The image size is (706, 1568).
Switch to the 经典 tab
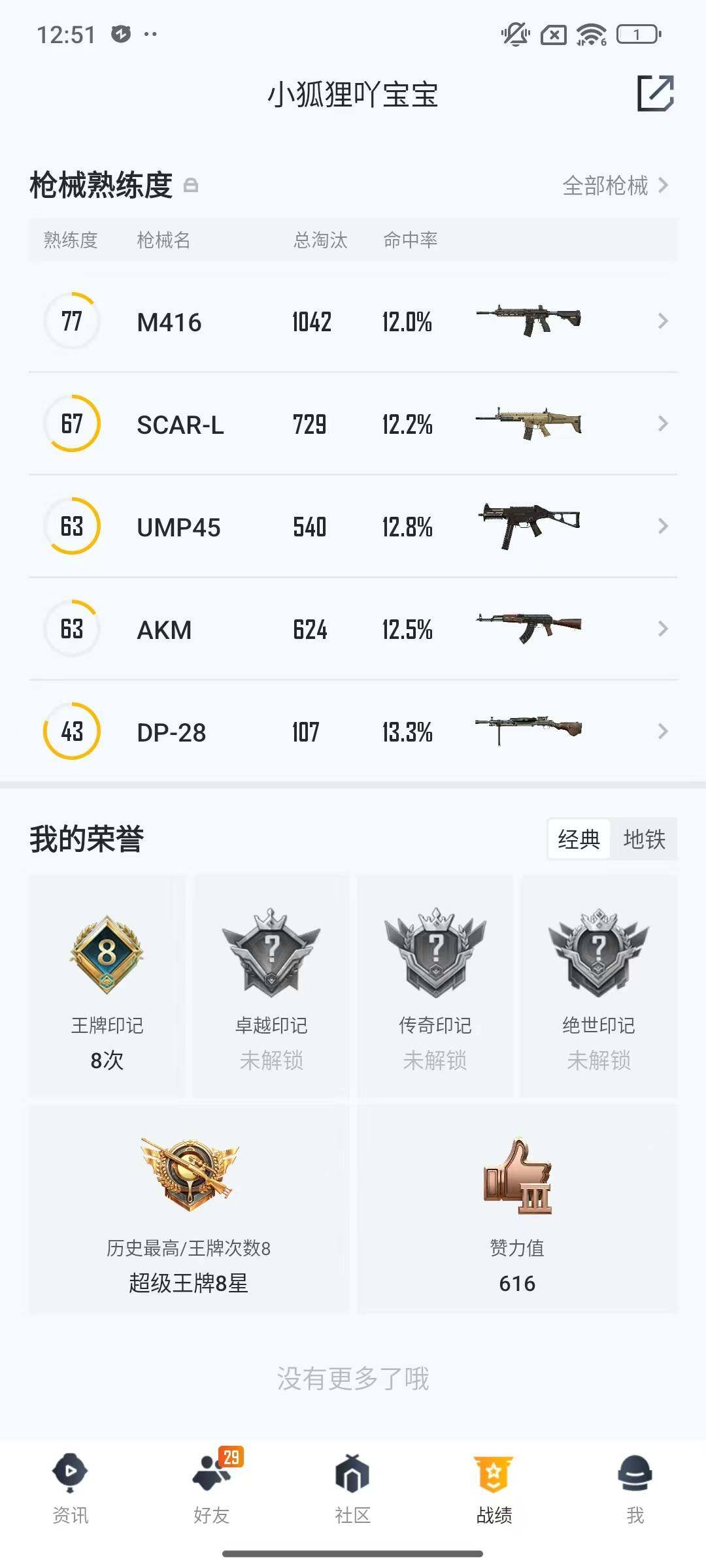point(579,840)
